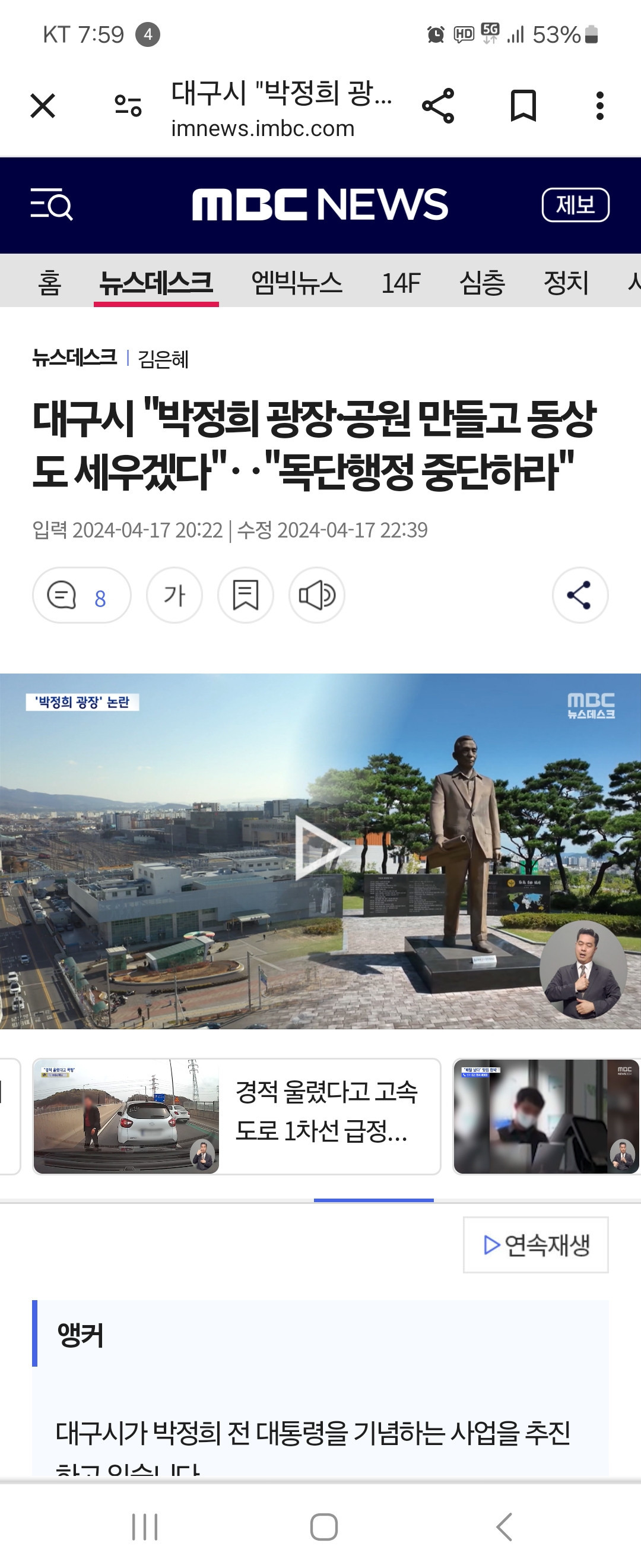Listen to the article with the speaker icon
This screenshot has height=1568, width=641.
317,595
